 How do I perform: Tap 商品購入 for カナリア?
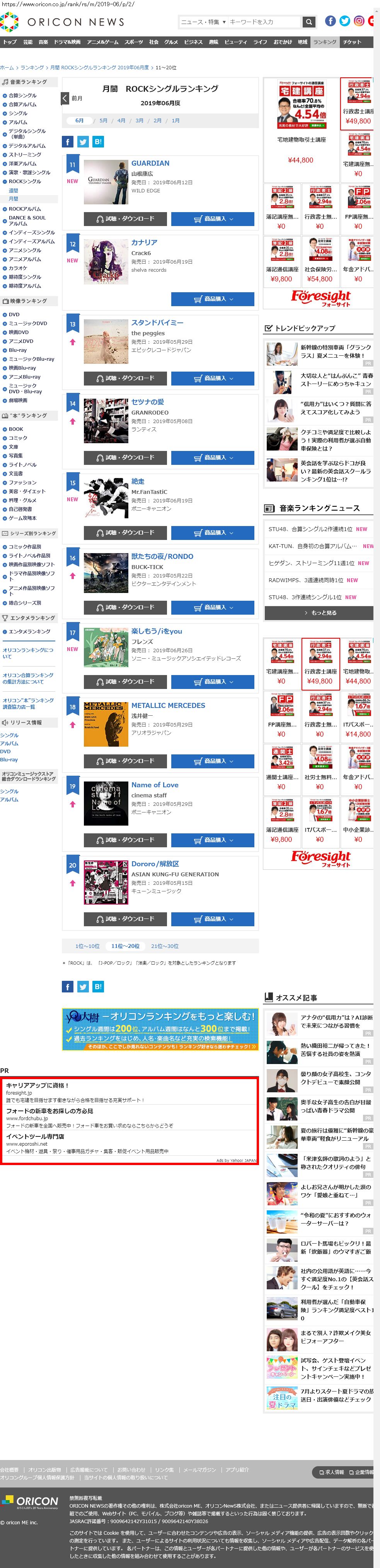coord(213,299)
